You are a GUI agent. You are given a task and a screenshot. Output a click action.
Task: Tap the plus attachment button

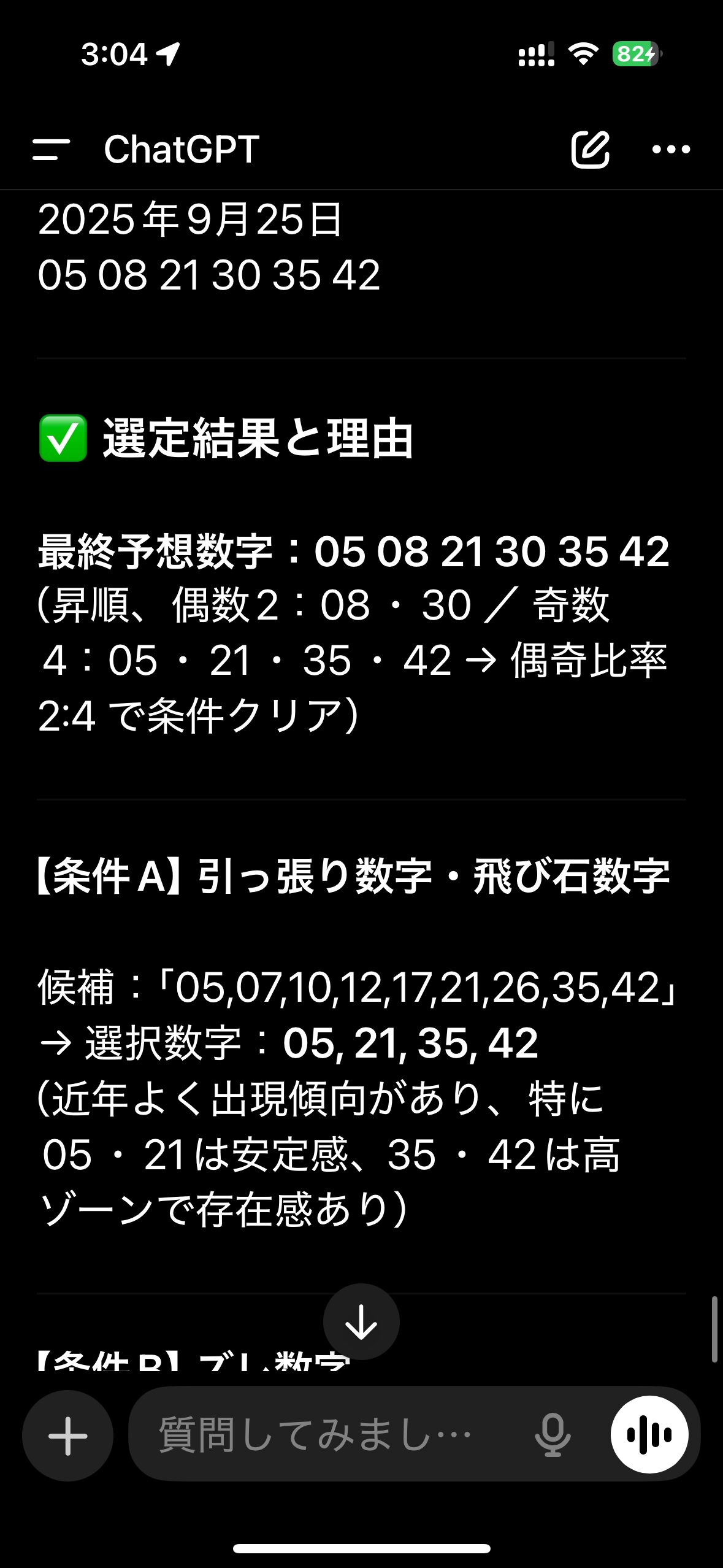[x=67, y=1435]
